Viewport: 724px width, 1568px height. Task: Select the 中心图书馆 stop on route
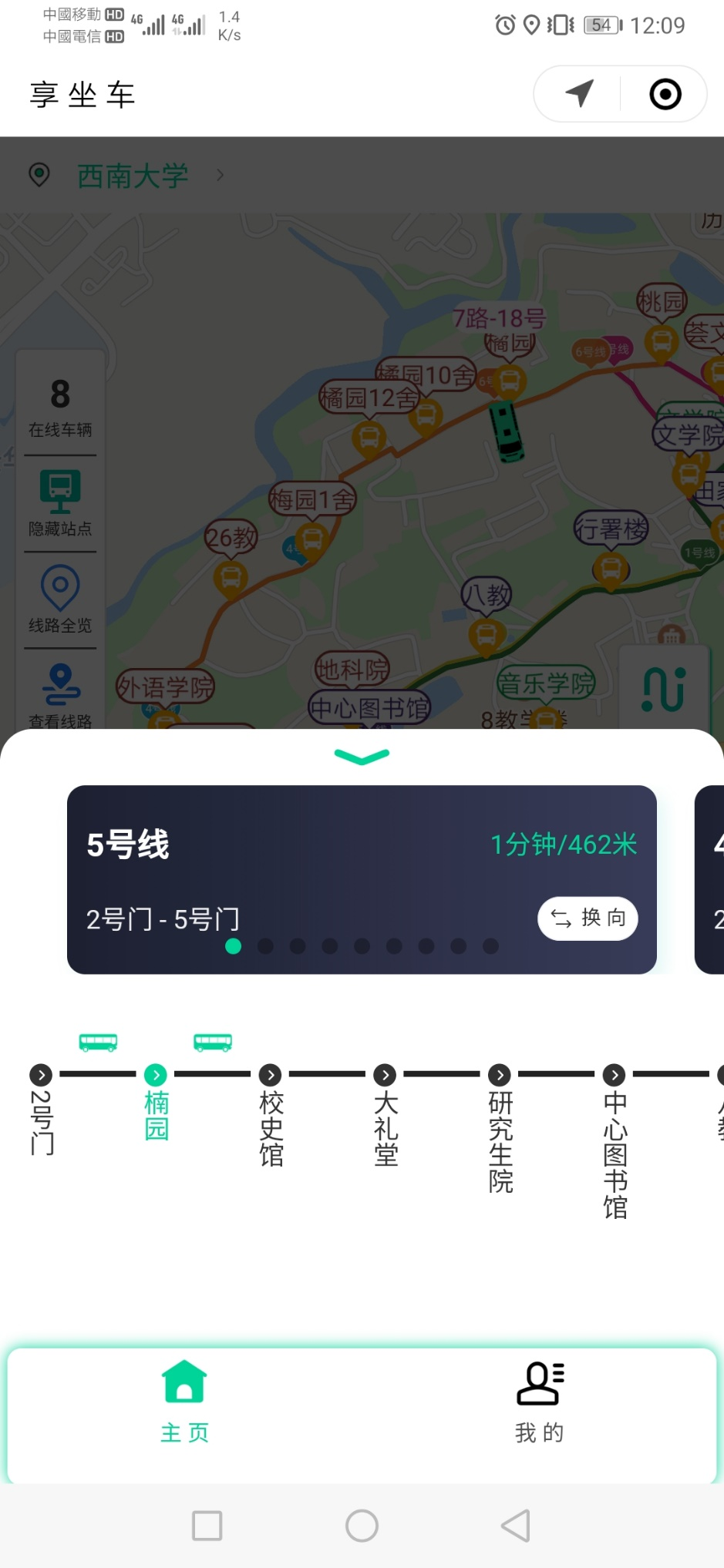[615, 1141]
